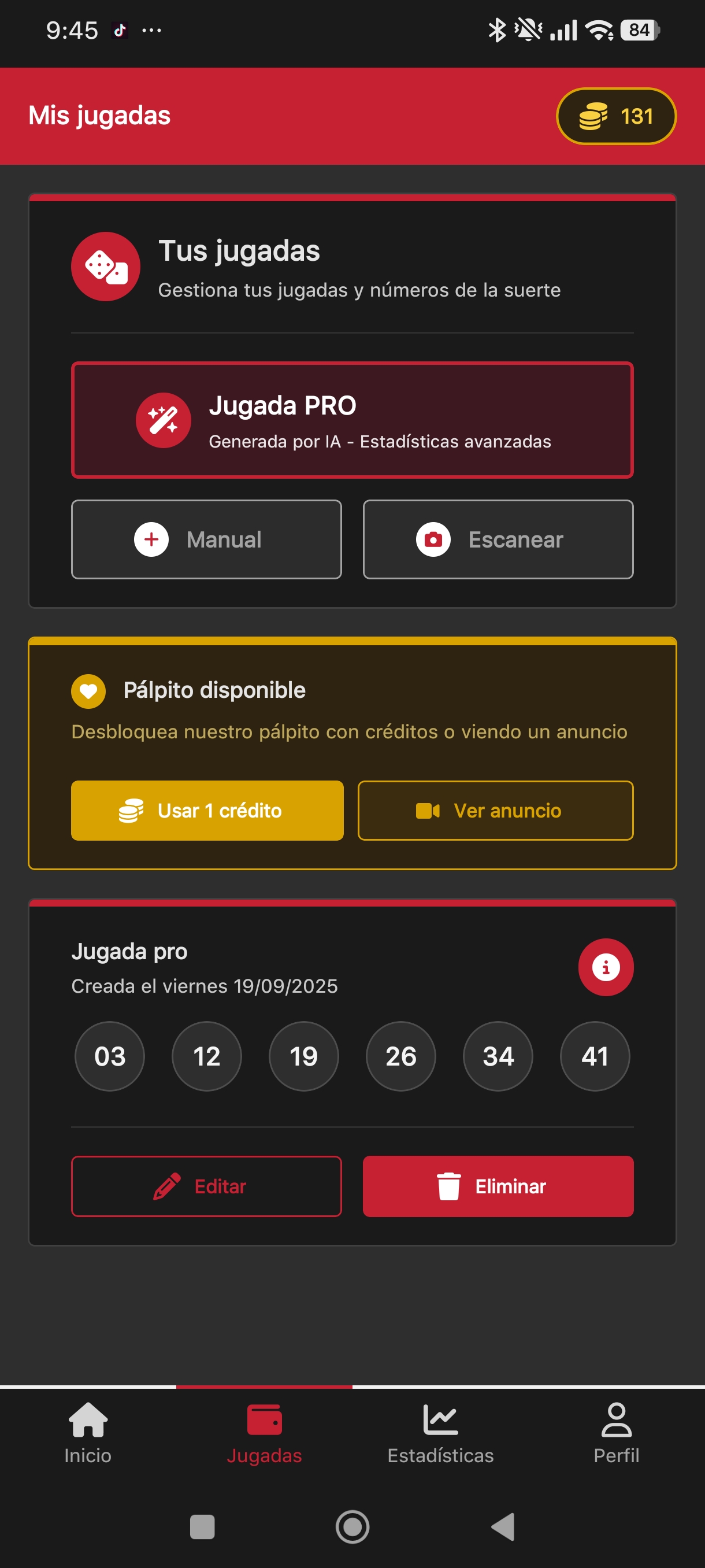Open the 131 credits balance
The height and width of the screenshot is (1568, 705).
click(615, 116)
